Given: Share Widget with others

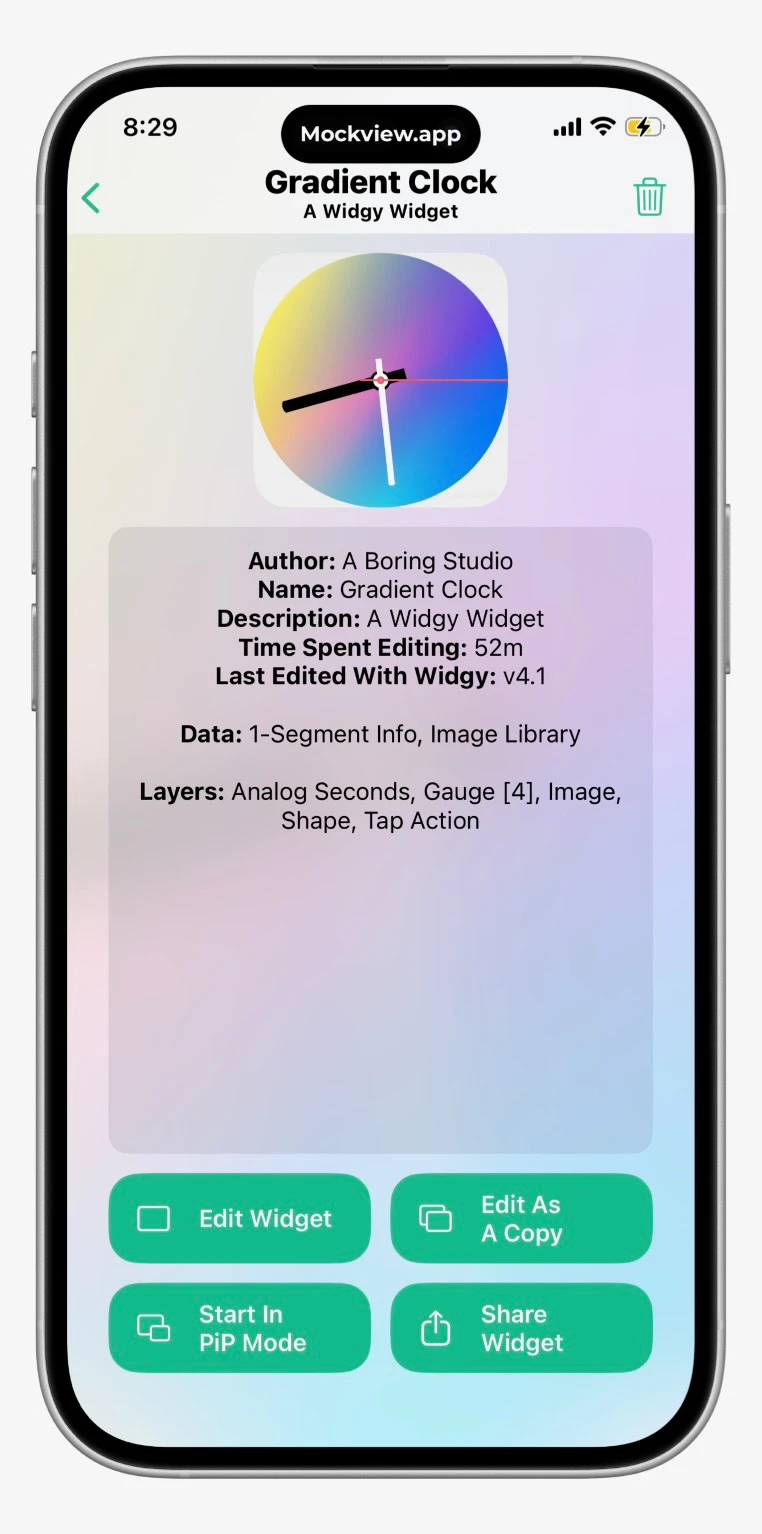Looking at the screenshot, I should [x=521, y=1328].
